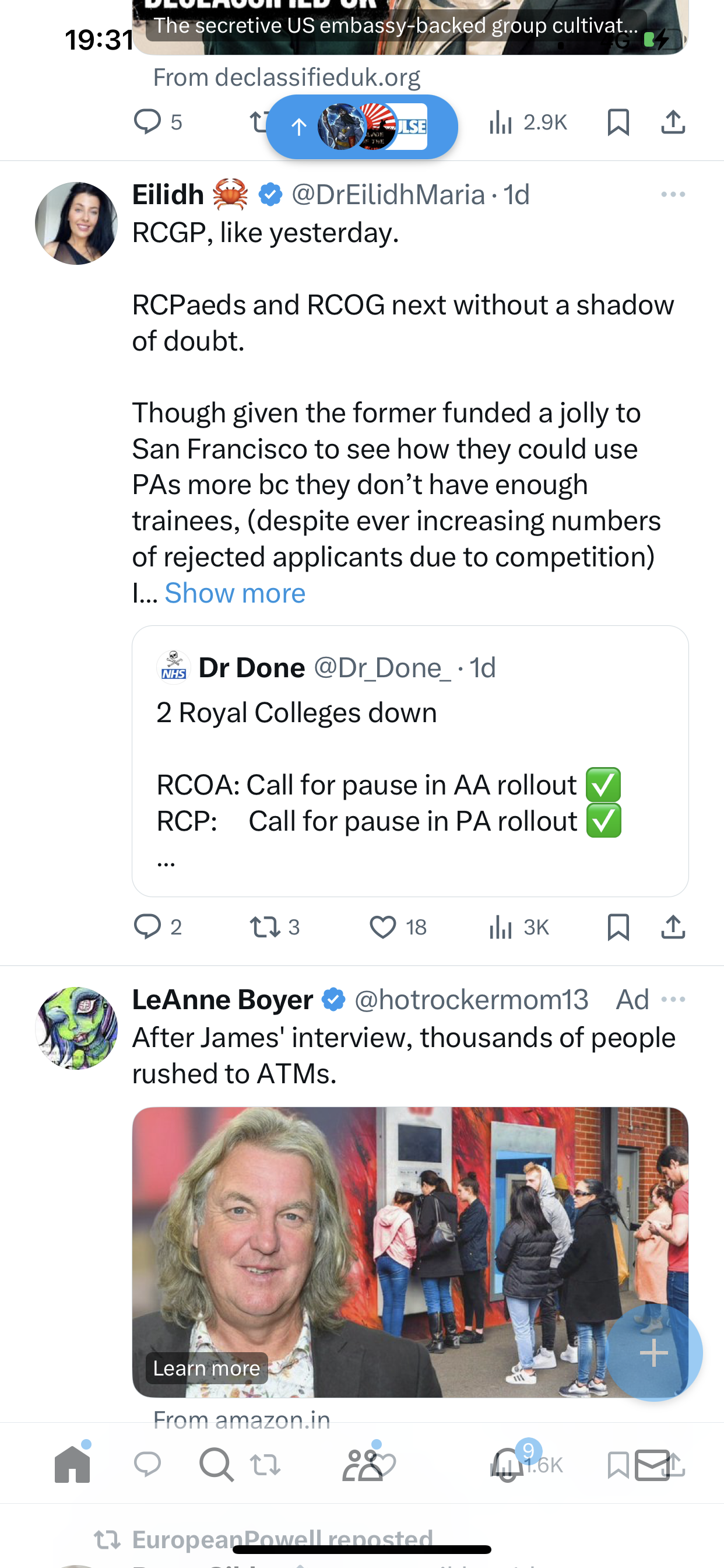Open overflow menu on LeAnne Boyer's ad

pyautogui.click(x=673, y=999)
